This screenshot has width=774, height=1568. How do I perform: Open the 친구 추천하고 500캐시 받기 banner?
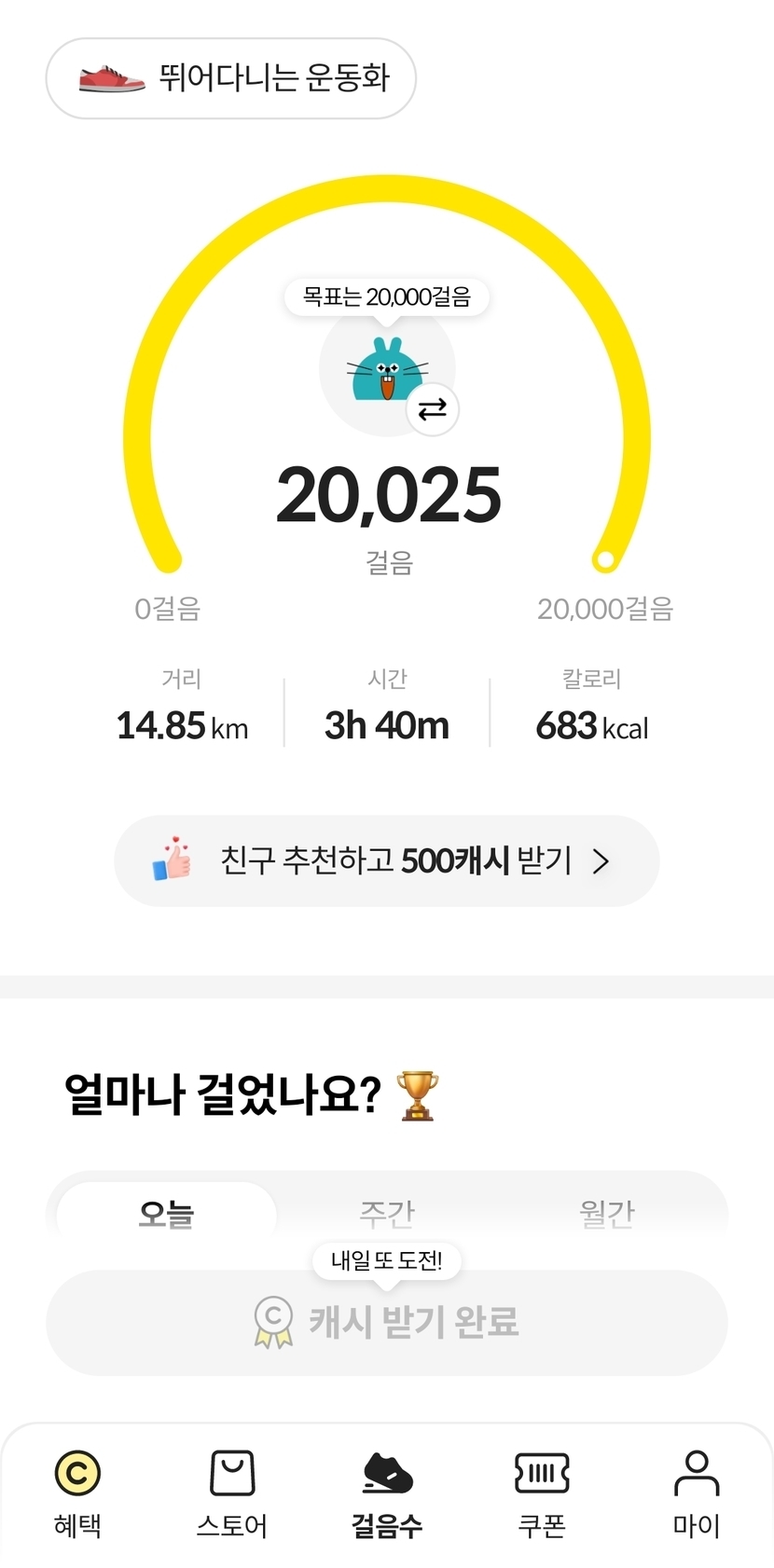pyautogui.click(x=386, y=860)
